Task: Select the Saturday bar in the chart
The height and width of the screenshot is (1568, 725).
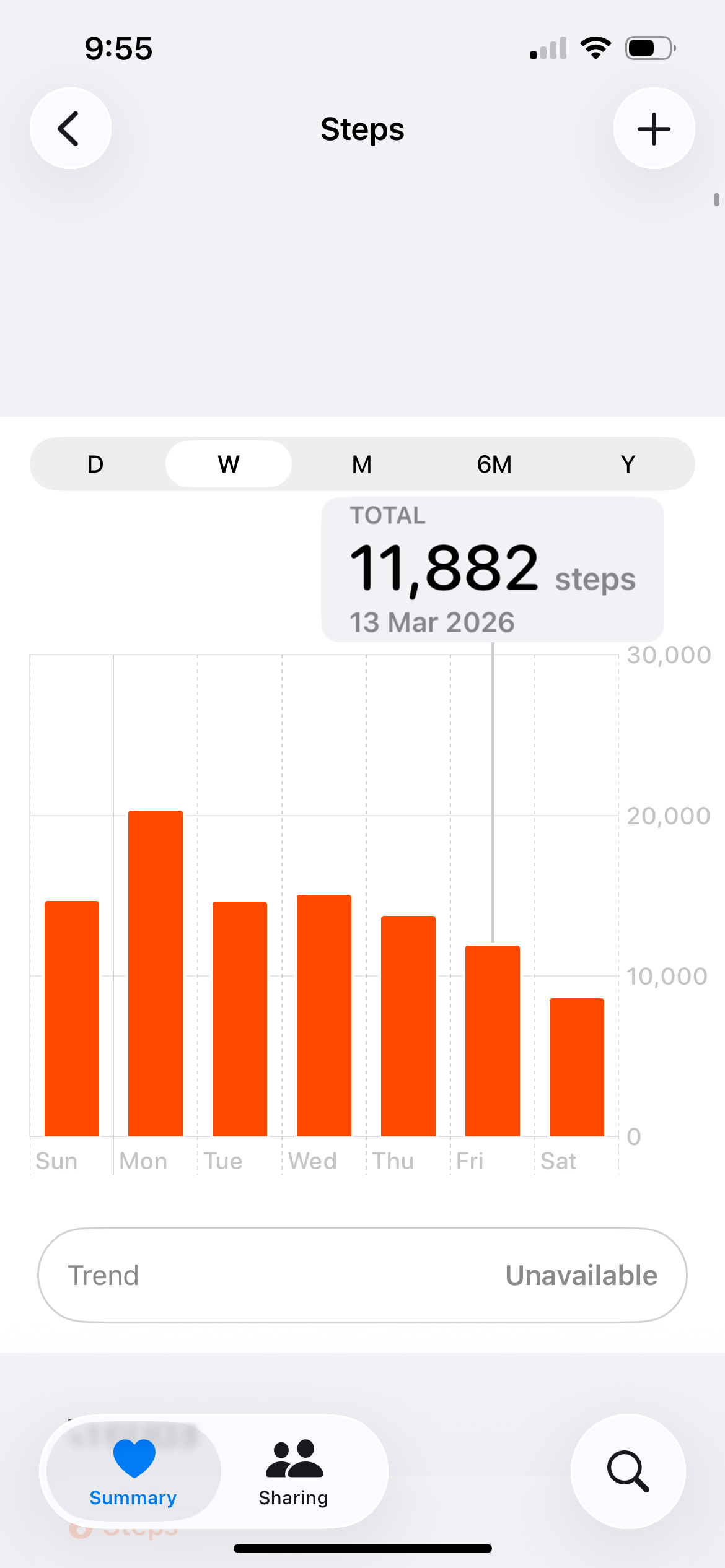Action: (x=577, y=1068)
